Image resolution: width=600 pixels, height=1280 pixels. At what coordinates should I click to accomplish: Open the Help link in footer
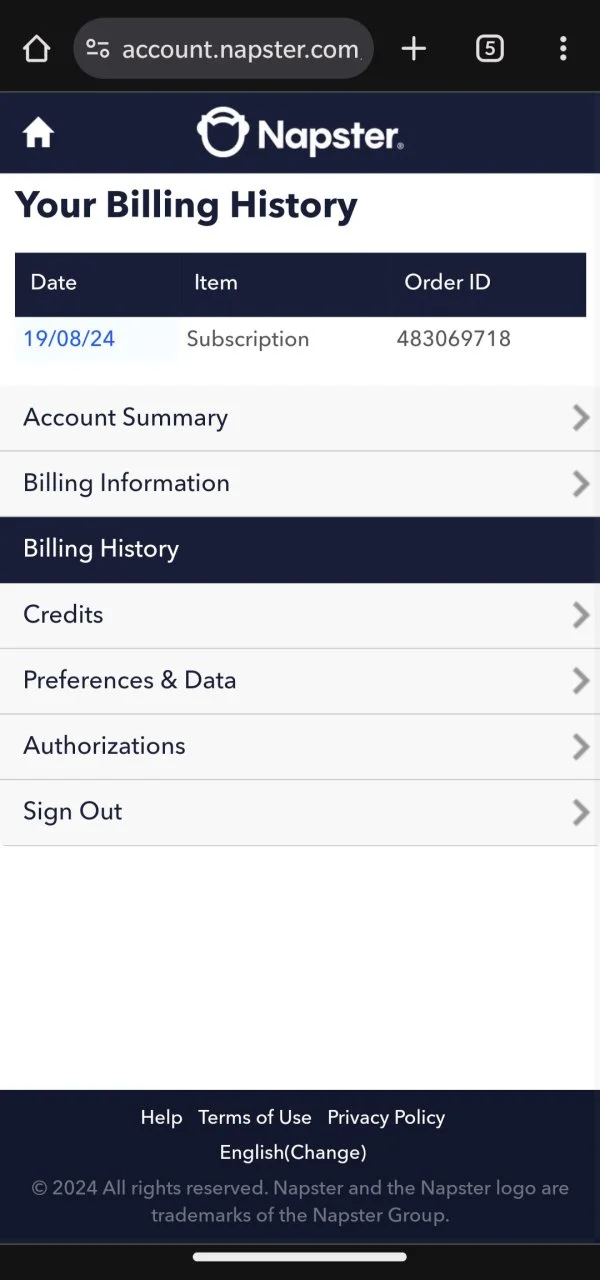pos(161,1118)
